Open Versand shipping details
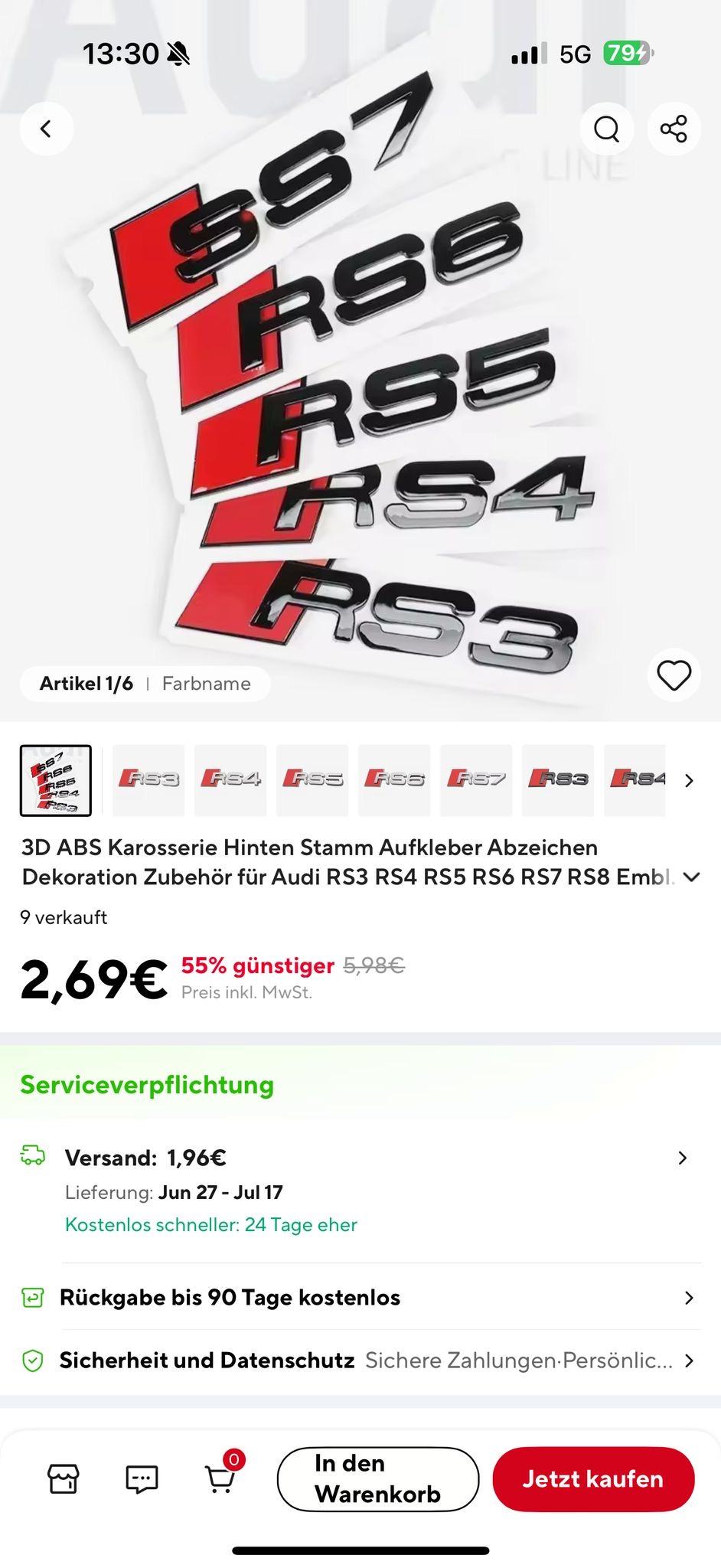721x1568 pixels. [683, 1158]
